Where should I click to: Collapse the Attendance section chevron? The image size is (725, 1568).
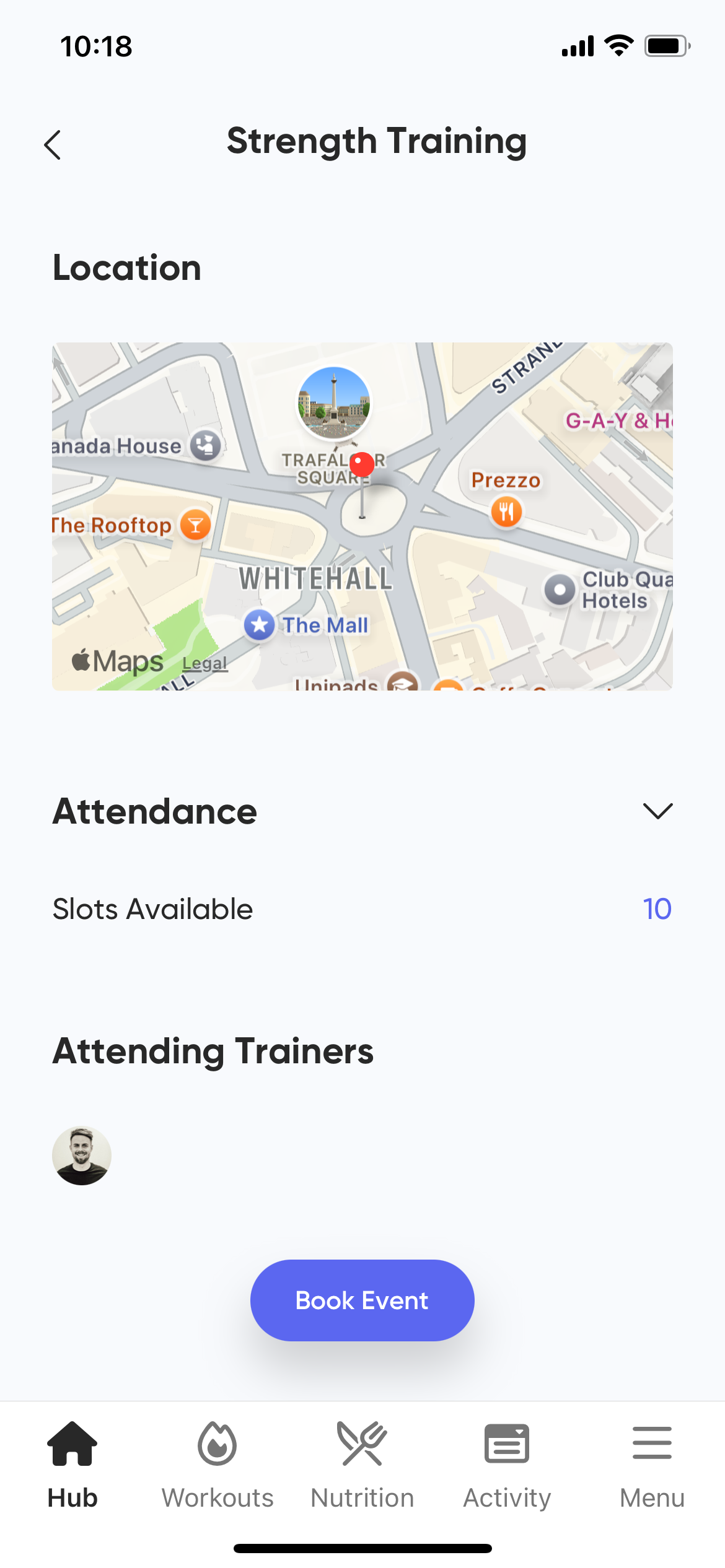(x=657, y=811)
